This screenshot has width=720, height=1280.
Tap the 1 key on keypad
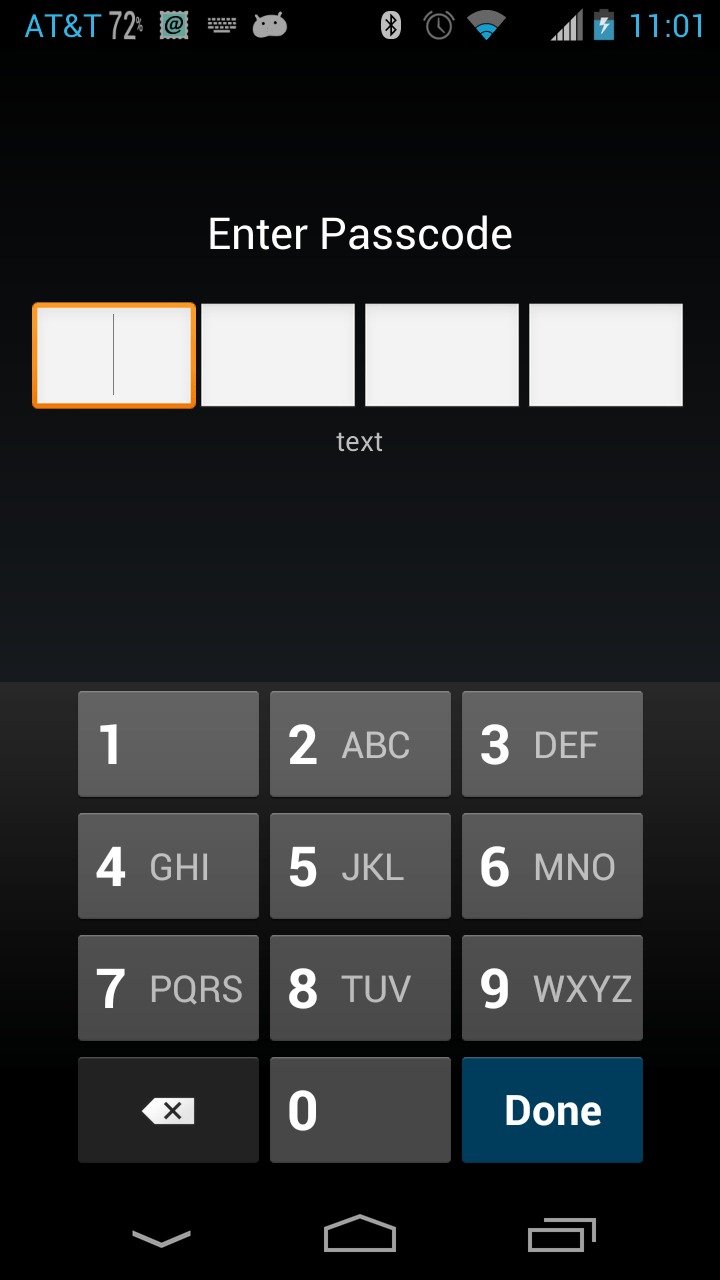[168, 744]
